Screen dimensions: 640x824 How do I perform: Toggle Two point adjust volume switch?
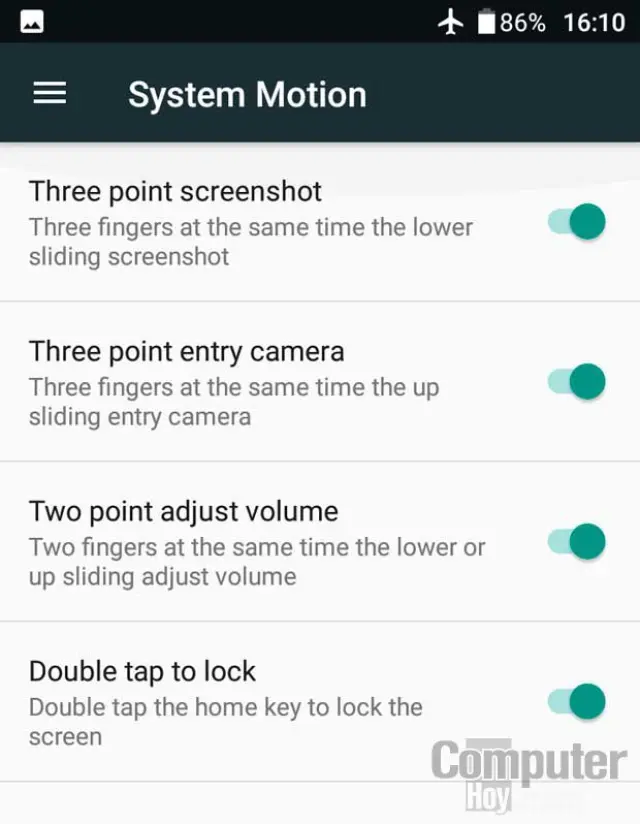point(578,541)
